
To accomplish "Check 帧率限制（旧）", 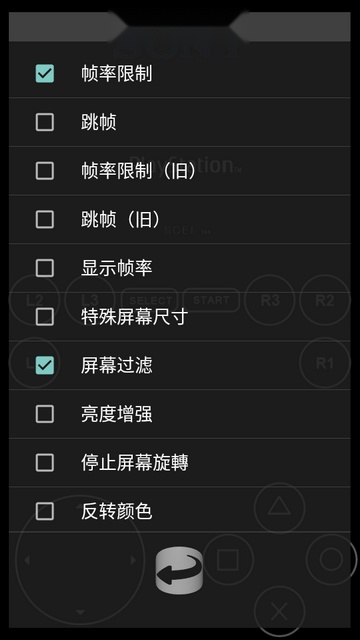I will 44,171.
